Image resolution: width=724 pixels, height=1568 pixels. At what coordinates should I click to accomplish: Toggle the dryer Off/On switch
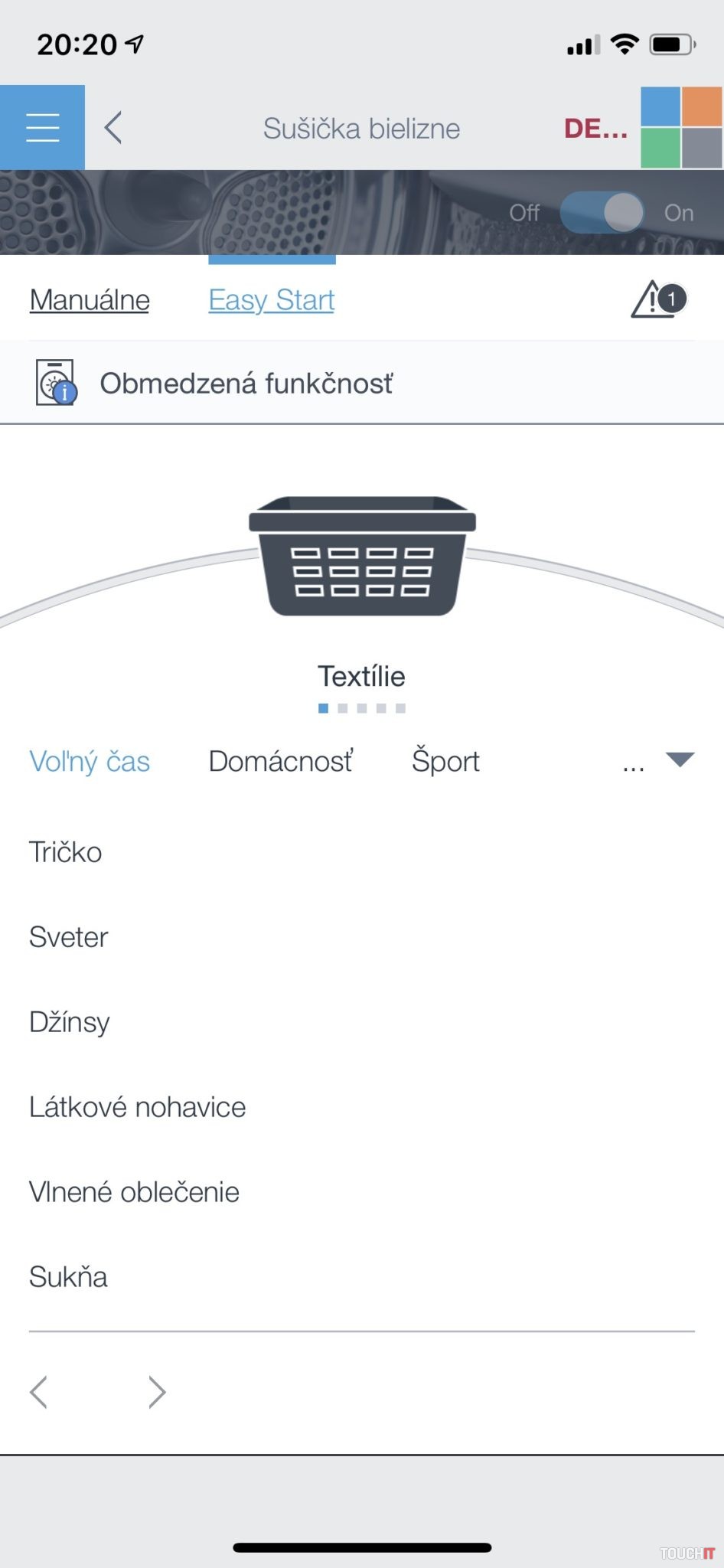[602, 212]
